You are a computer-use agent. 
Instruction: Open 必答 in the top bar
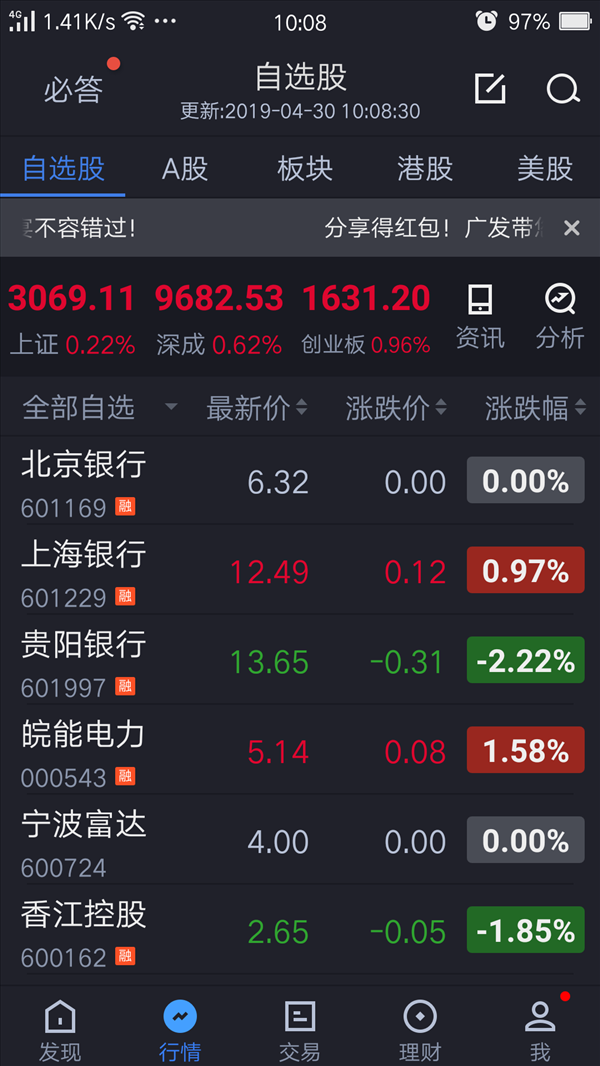point(73,90)
